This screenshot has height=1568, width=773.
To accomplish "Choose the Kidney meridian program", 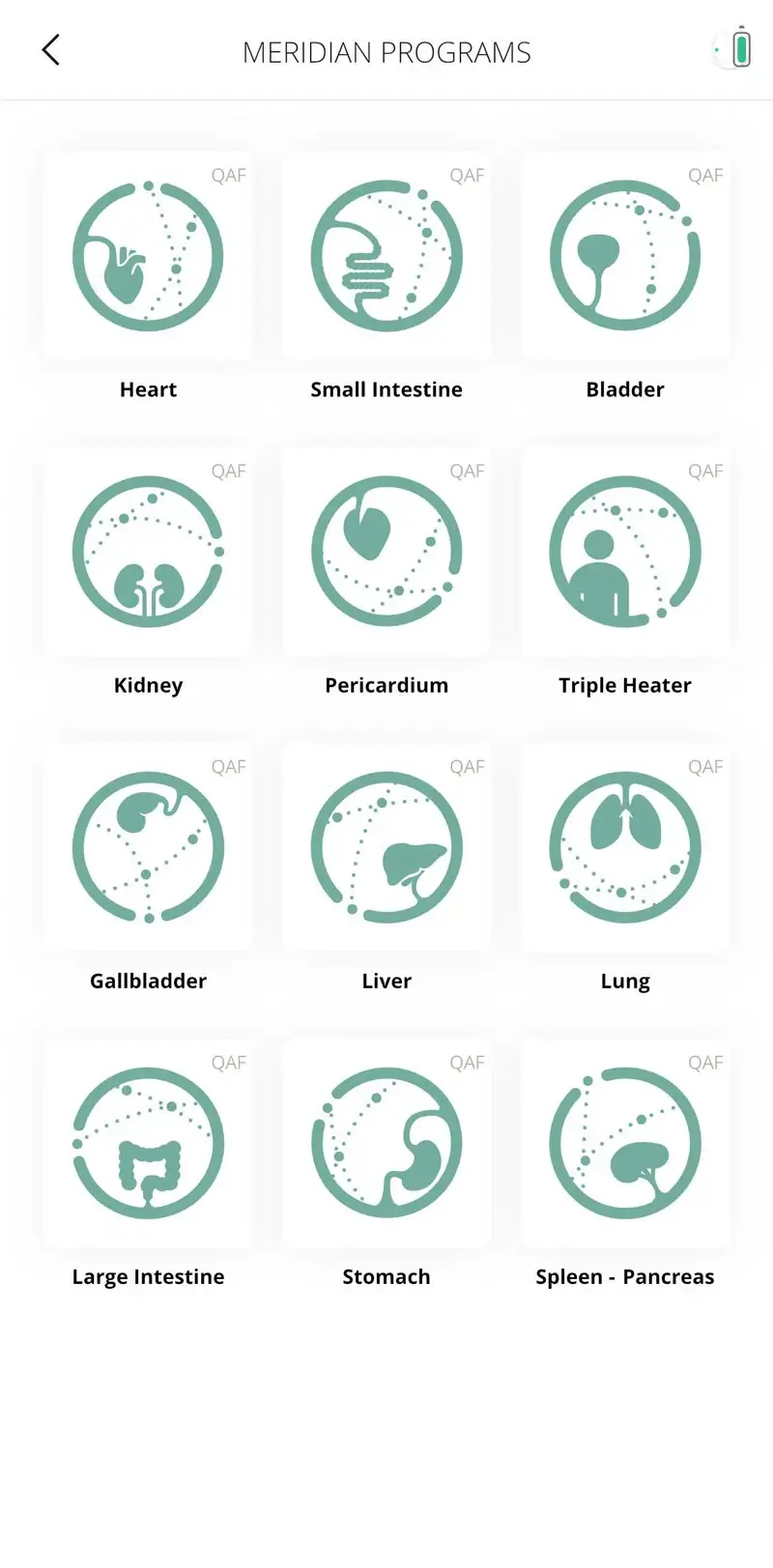I will point(148,553).
